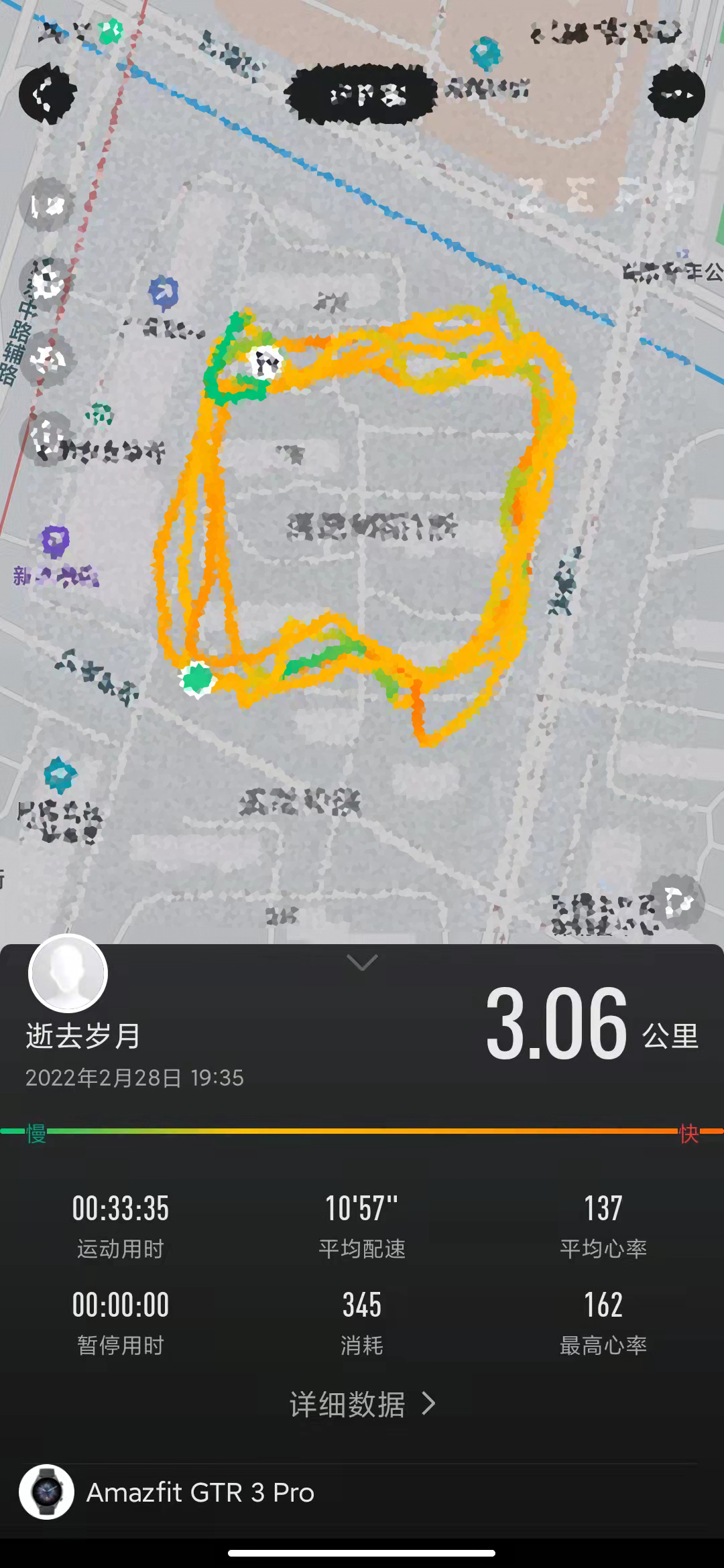The width and height of the screenshot is (724, 1568).
Task: Select the white start marker on the route
Action: 265,362
